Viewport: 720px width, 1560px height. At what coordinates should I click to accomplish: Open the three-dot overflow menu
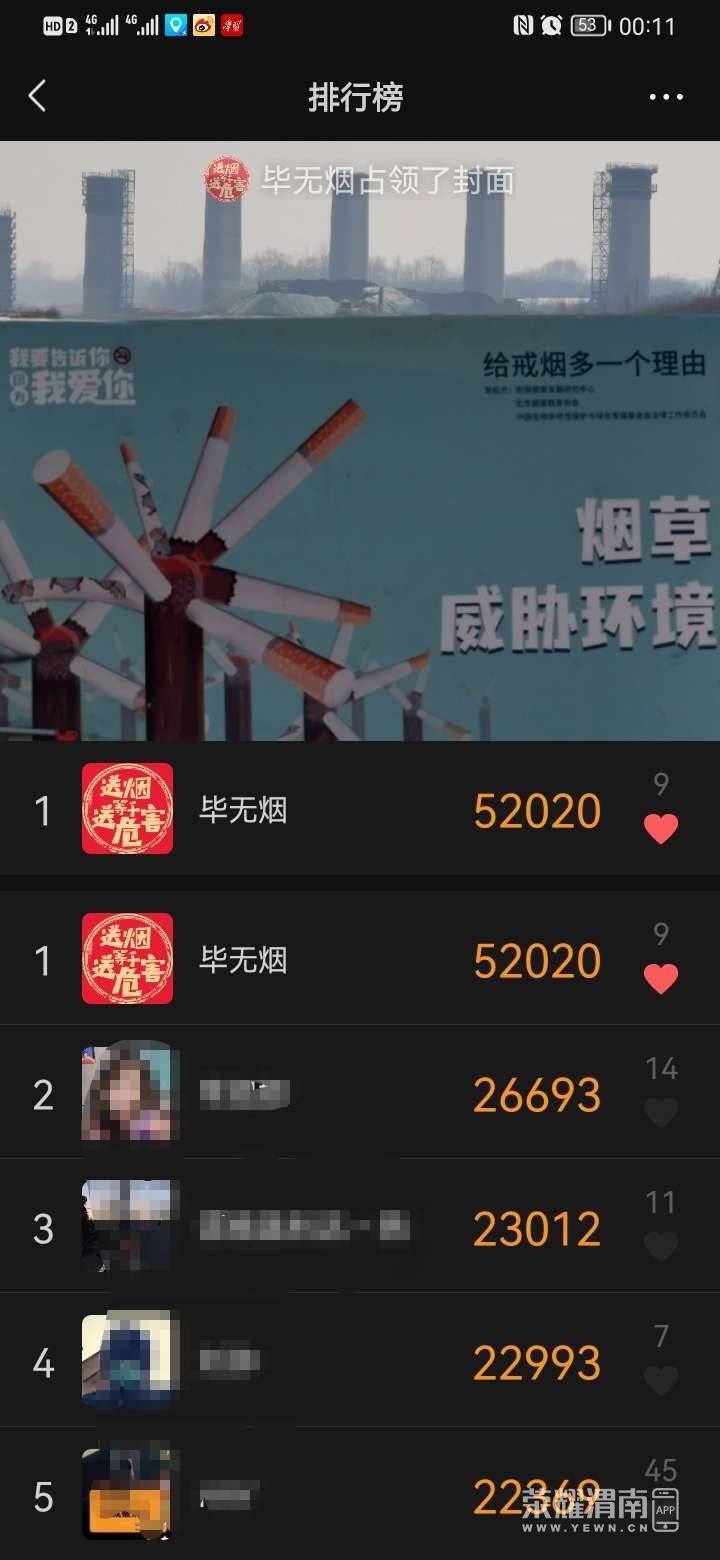point(666,97)
